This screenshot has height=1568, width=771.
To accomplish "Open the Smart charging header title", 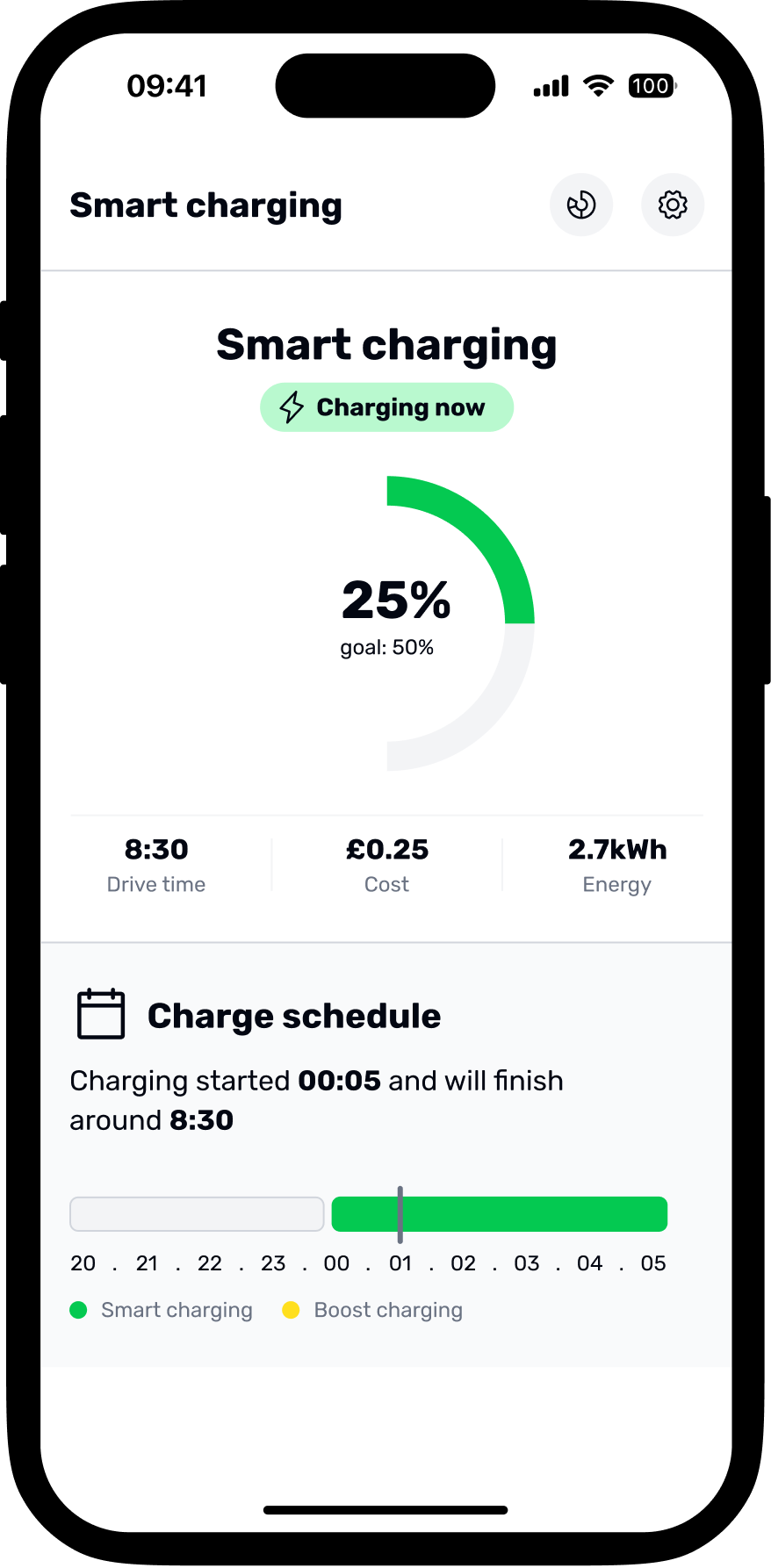I will pos(205,205).
